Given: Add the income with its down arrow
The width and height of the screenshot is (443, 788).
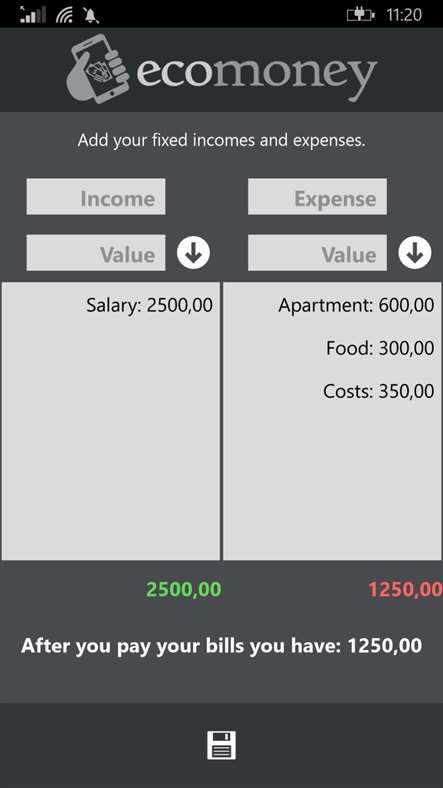Looking at the screenshot, I should (193, 253).
